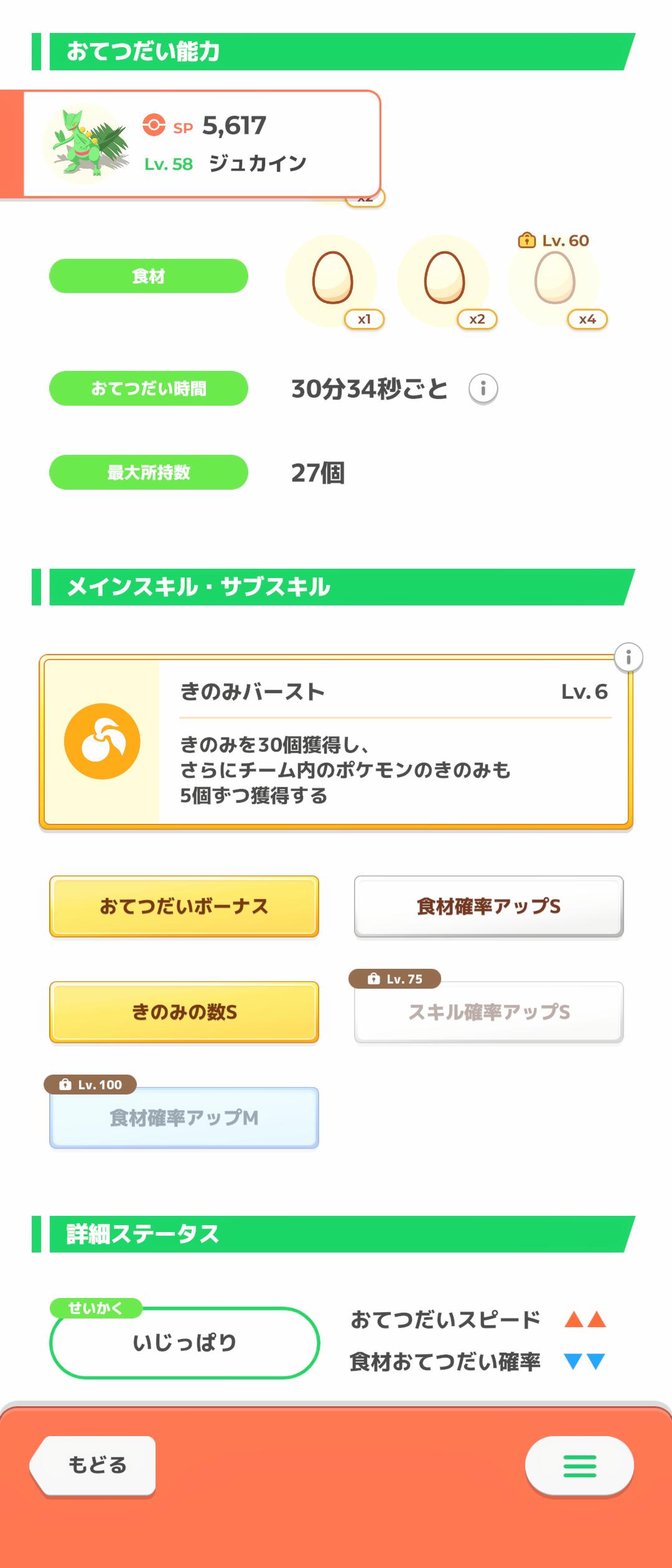Check locked 食材確率アップM sub skill
The width and height of the screenshot is (672, 1568).
point(184,1118)
